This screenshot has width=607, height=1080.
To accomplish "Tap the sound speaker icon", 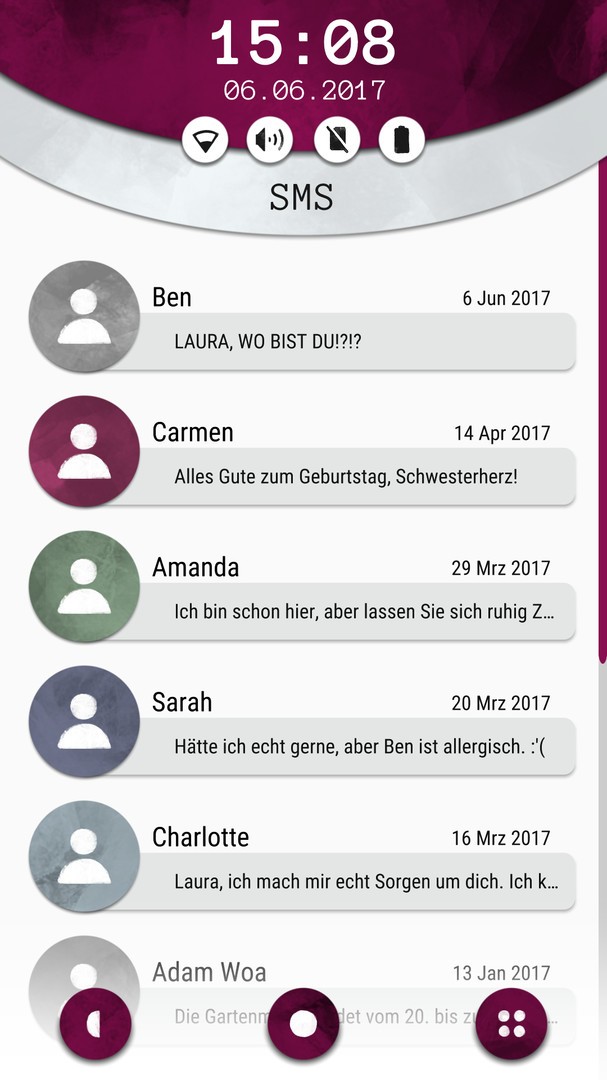I will coord(270,140).
